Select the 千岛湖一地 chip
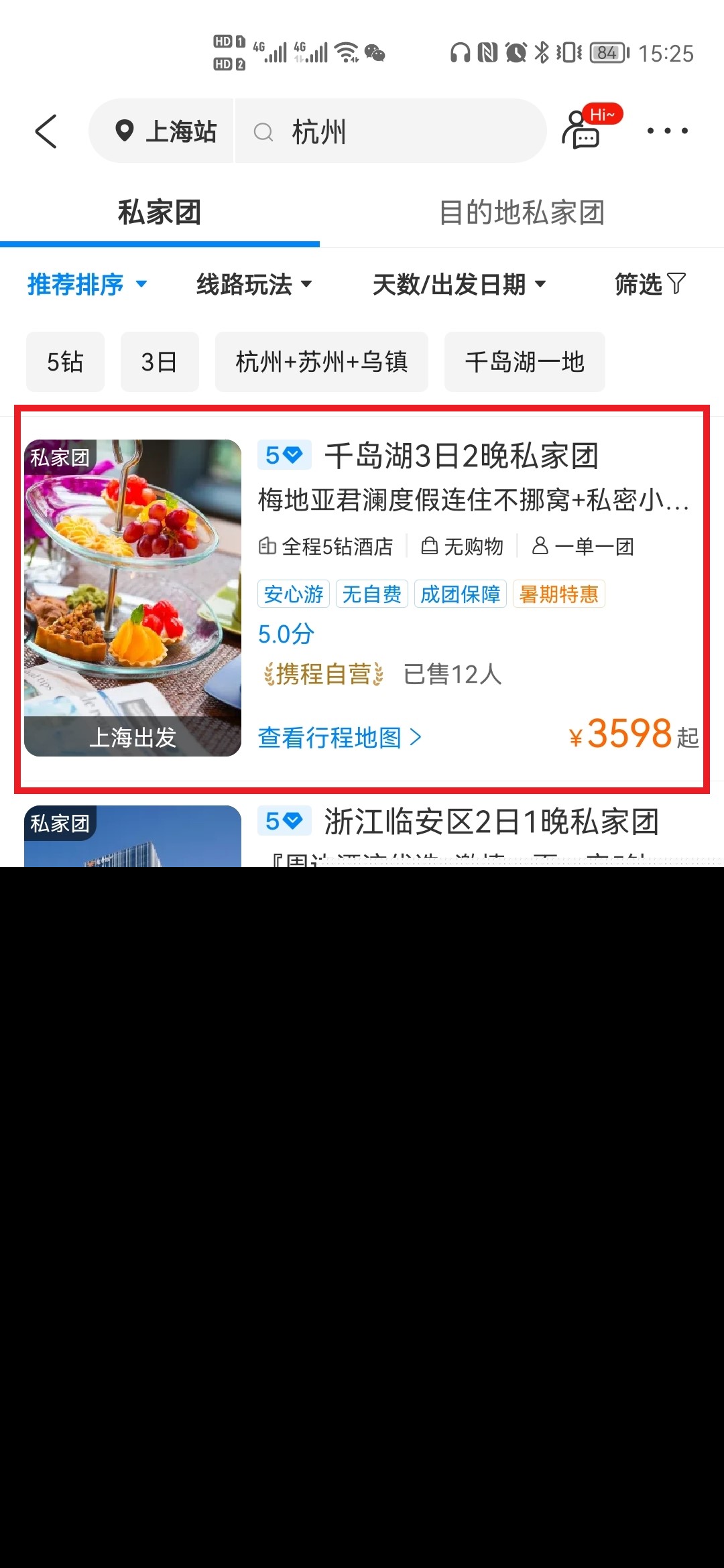Image resolution: width=724 pixels, height=1568 pixels. (525, 362)
